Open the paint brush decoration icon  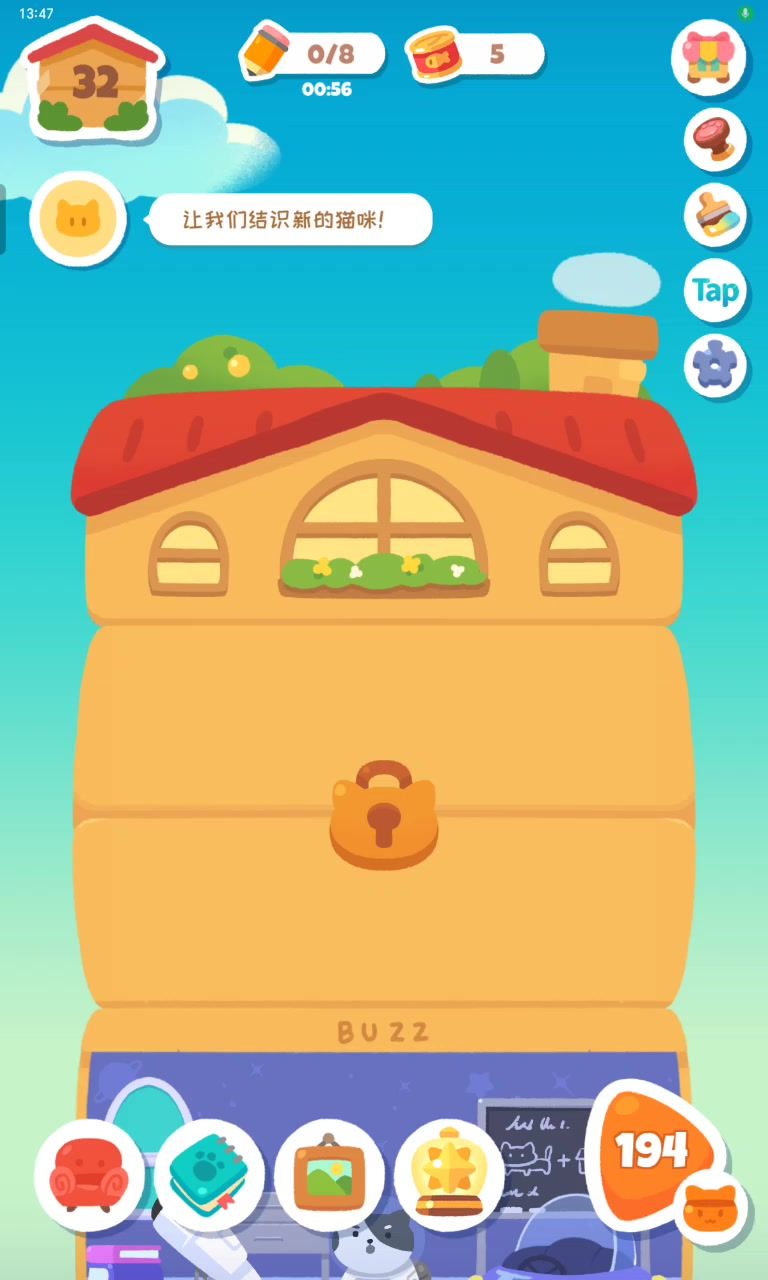[x=714, y=214]
